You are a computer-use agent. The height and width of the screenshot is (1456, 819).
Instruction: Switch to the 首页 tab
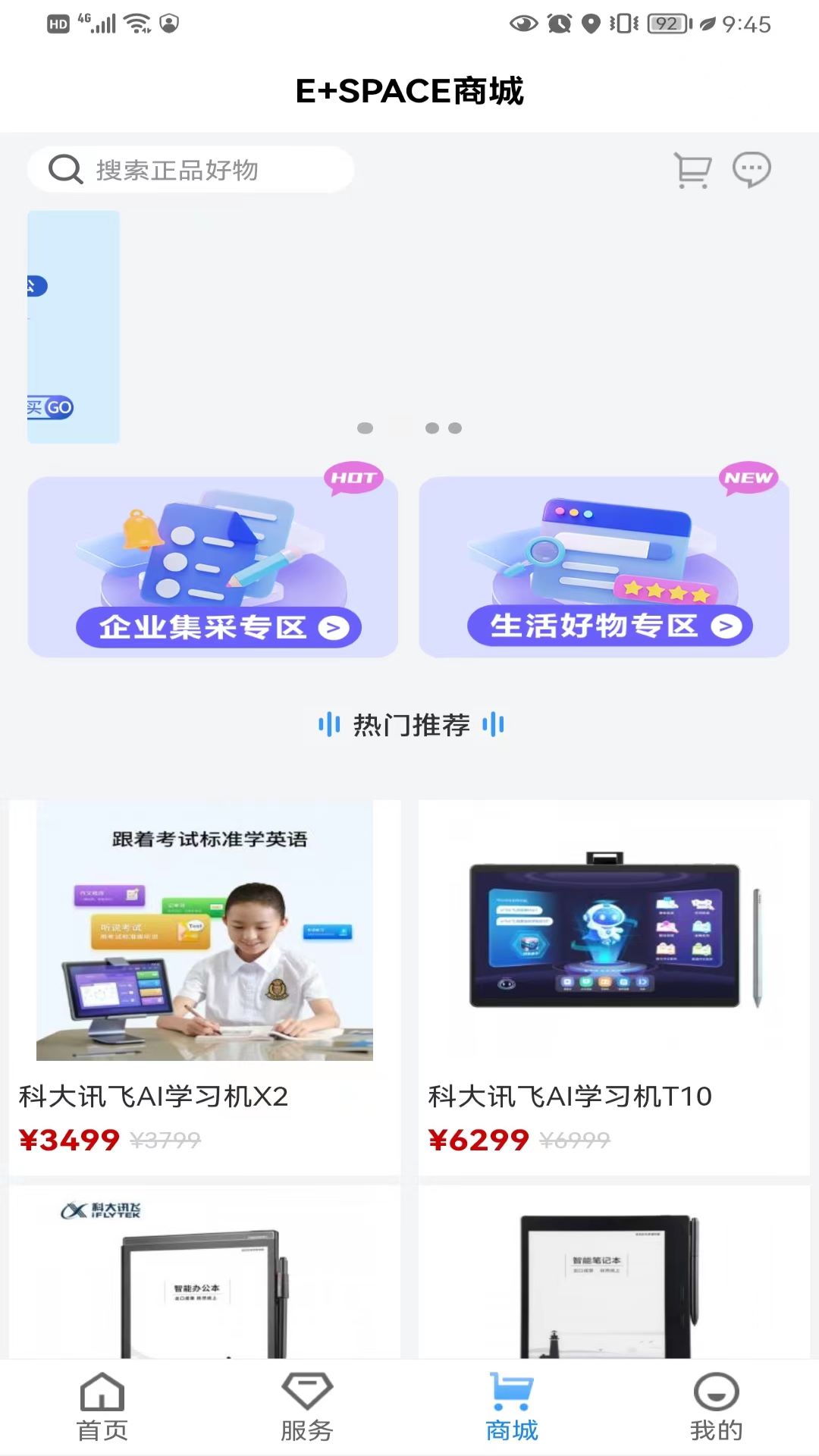[102, 1407]
